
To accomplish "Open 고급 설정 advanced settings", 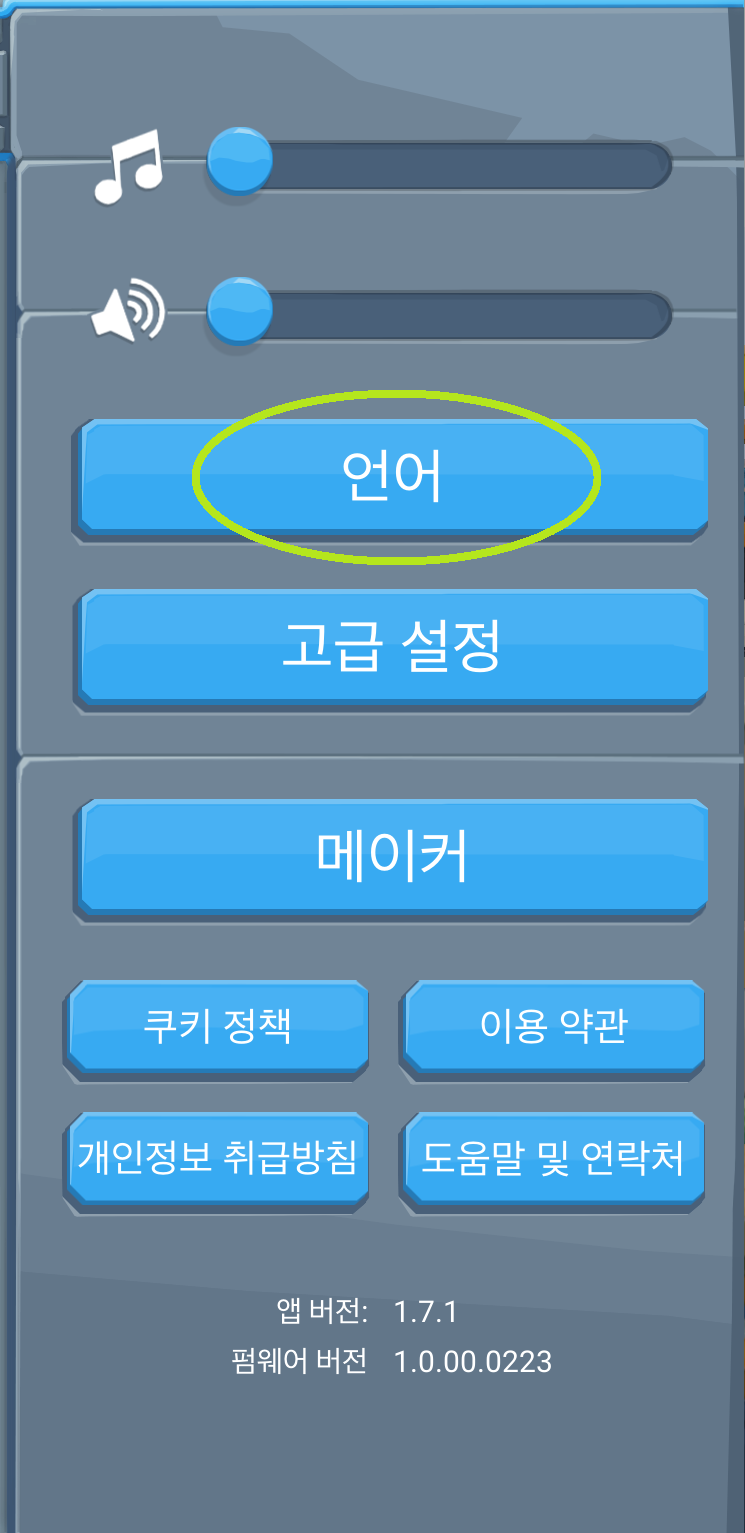I will click(x=392, y=647).
